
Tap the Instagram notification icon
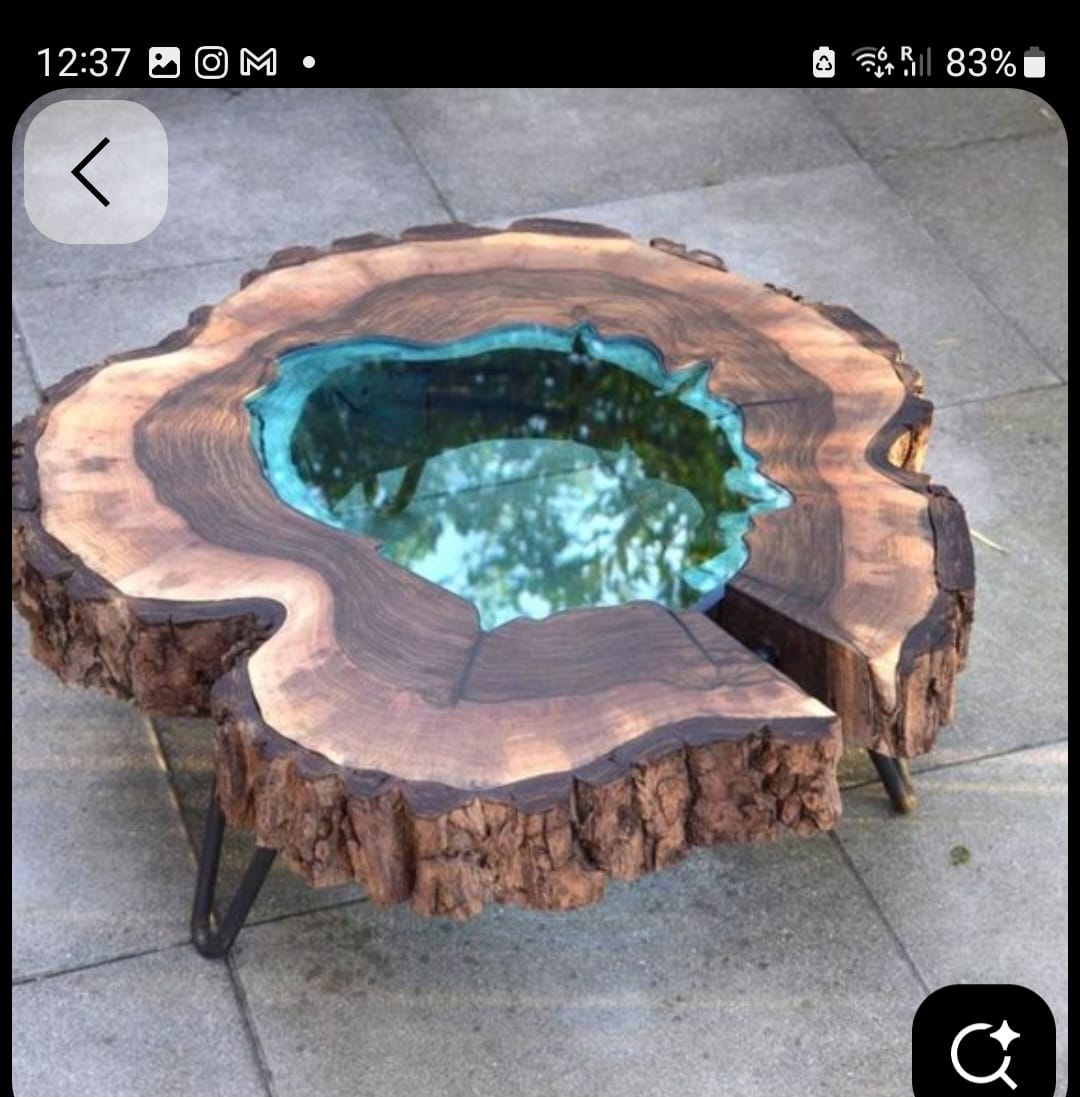point(211,62)
